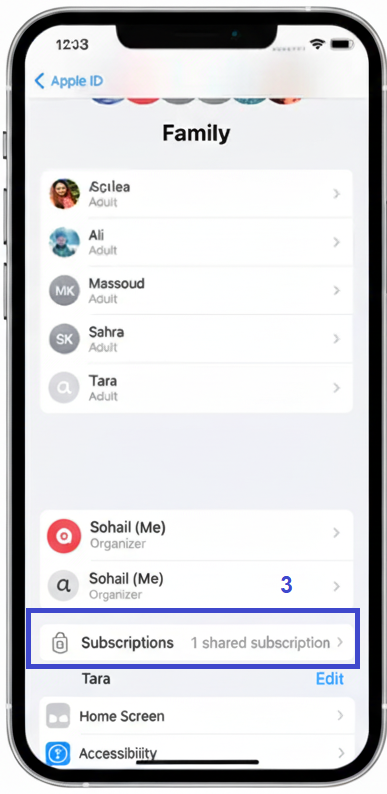Open Accessibility settings
Viewport: 387px width, 794px height.
pos(197,753)
